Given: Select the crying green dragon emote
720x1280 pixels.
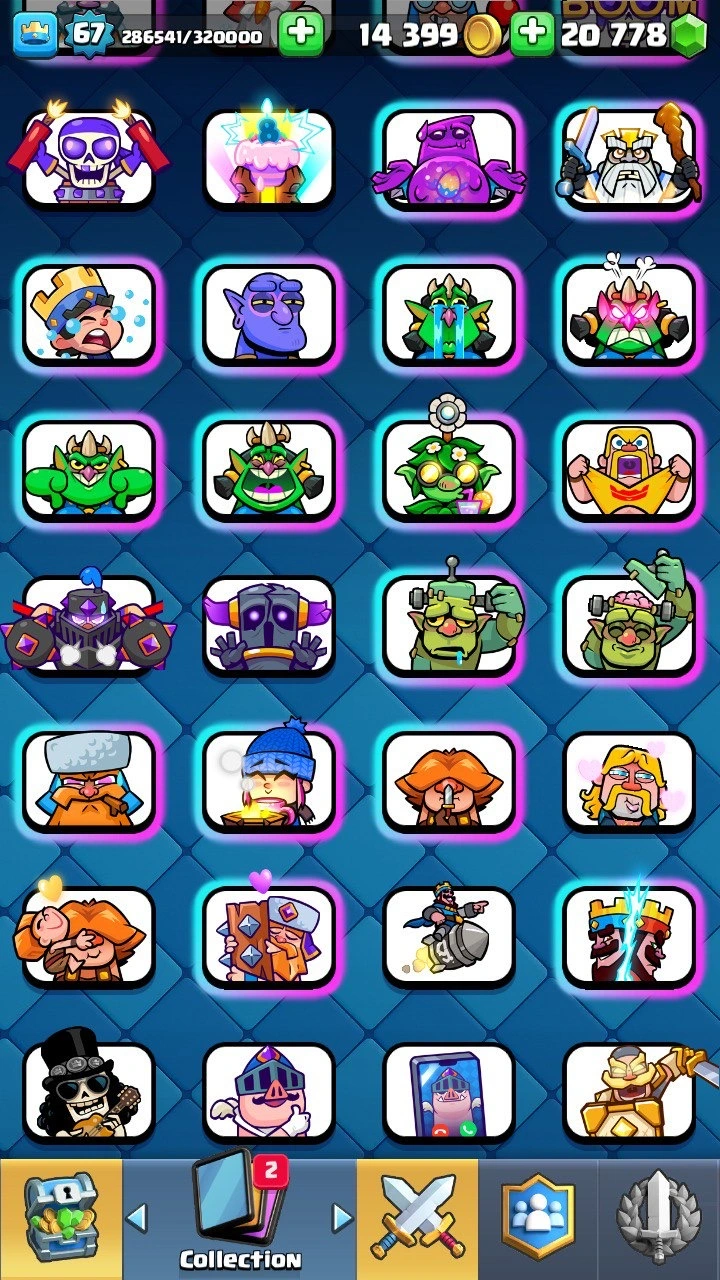Looking at the screenshot, I should tap(449, 313).
